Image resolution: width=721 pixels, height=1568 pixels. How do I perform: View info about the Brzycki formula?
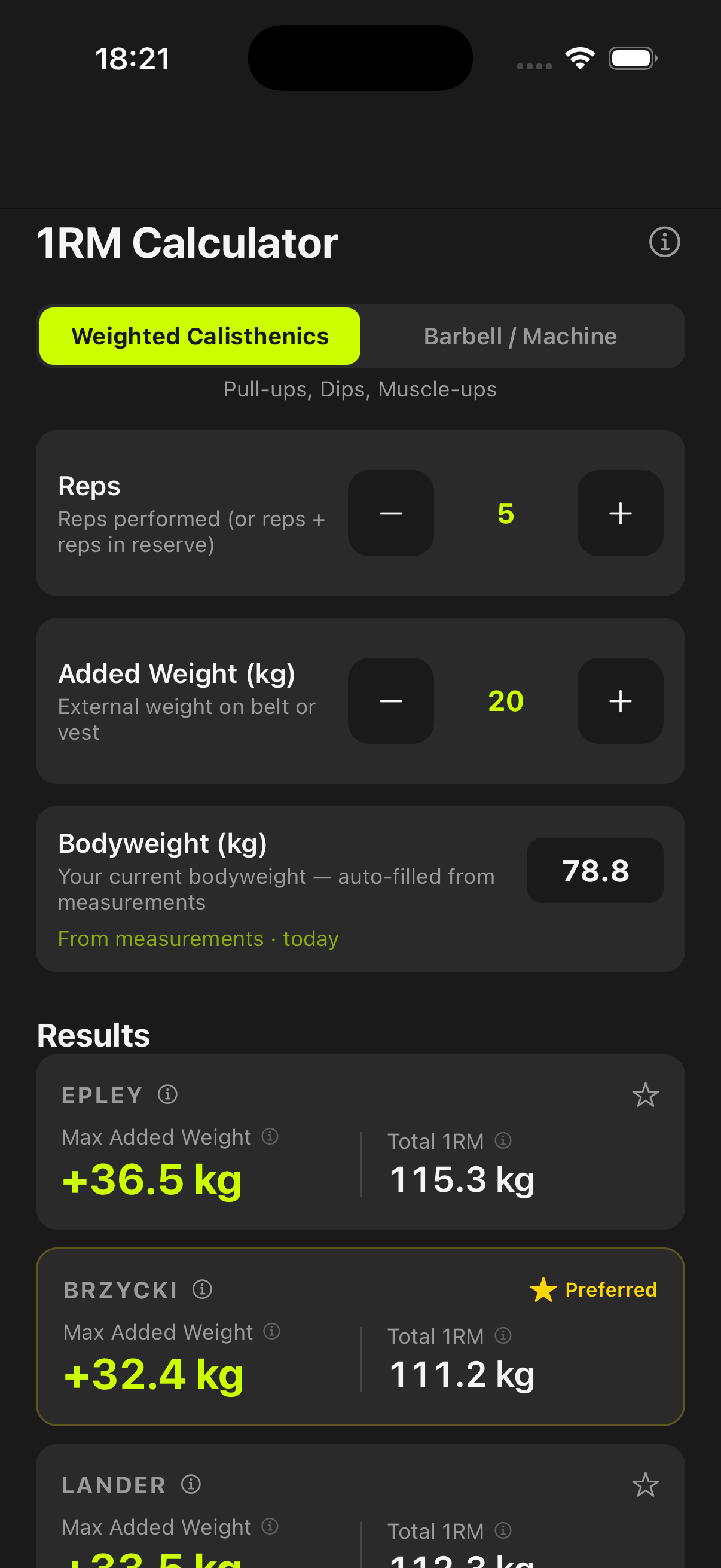(201, 1289)
